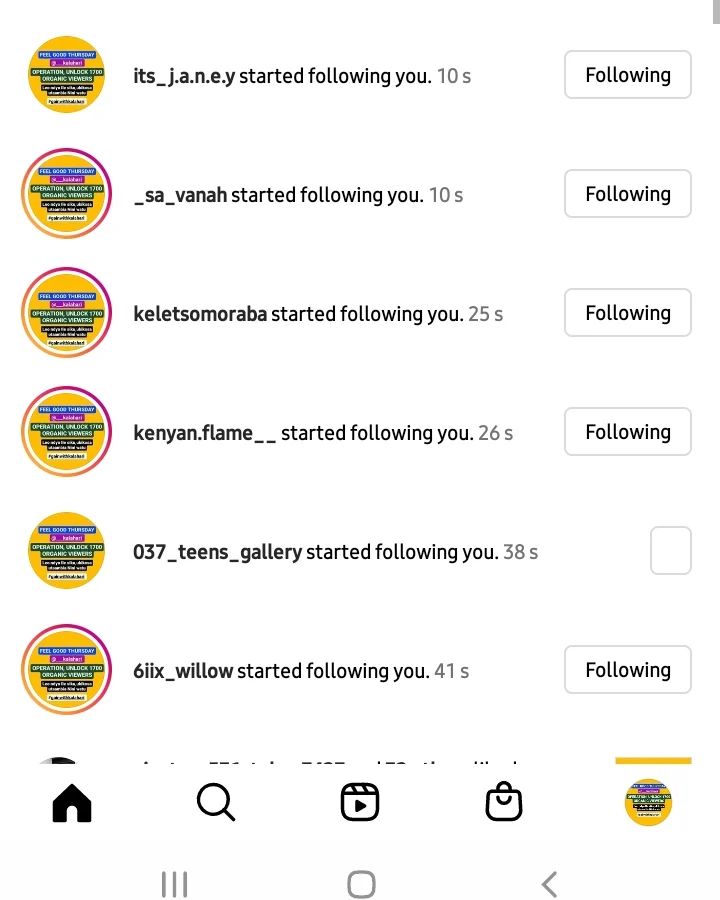Go back using system back arrow
720x900 pixels.
[x=548, y=884]
